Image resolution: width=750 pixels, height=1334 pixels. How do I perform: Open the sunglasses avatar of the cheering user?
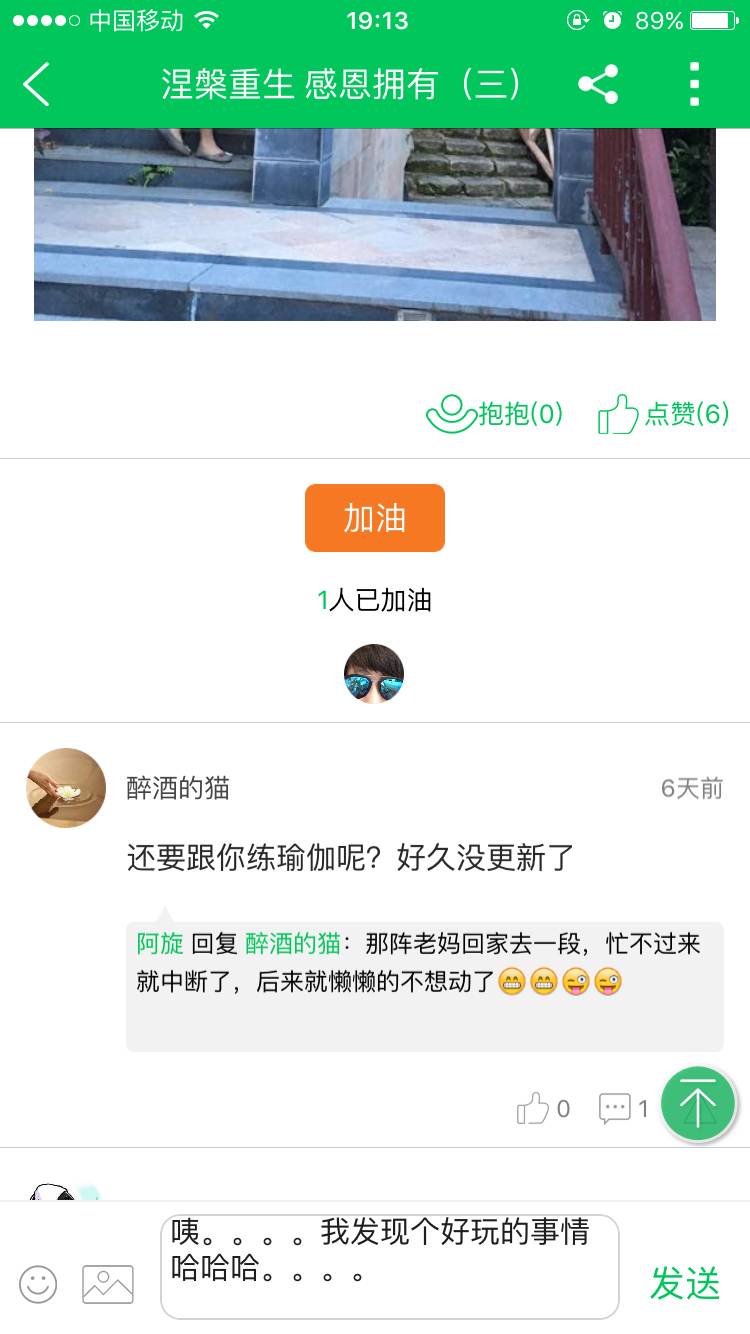coord(374,674)
